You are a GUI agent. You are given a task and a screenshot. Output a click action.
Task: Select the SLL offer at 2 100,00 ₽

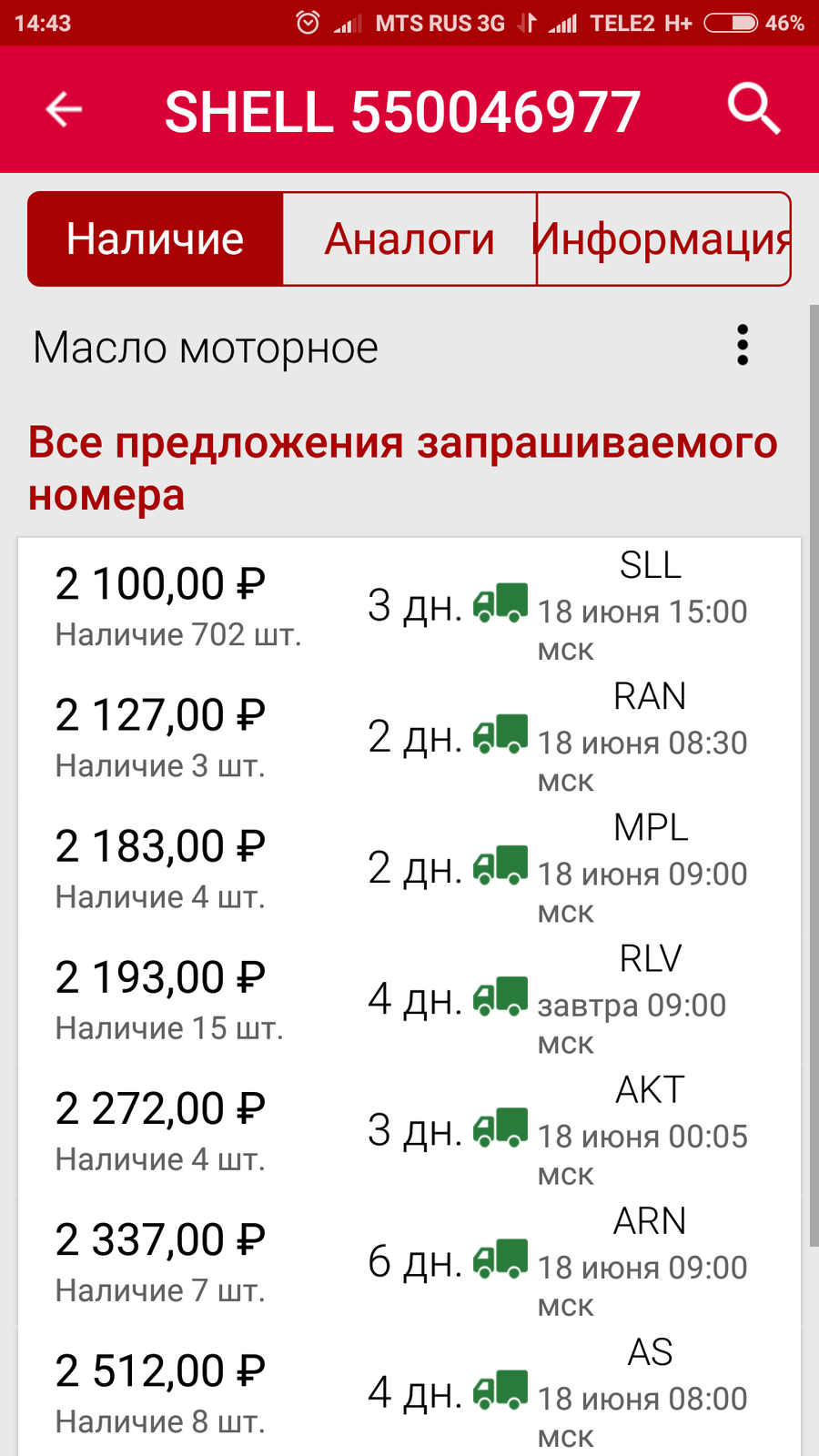tap(409, 605)
